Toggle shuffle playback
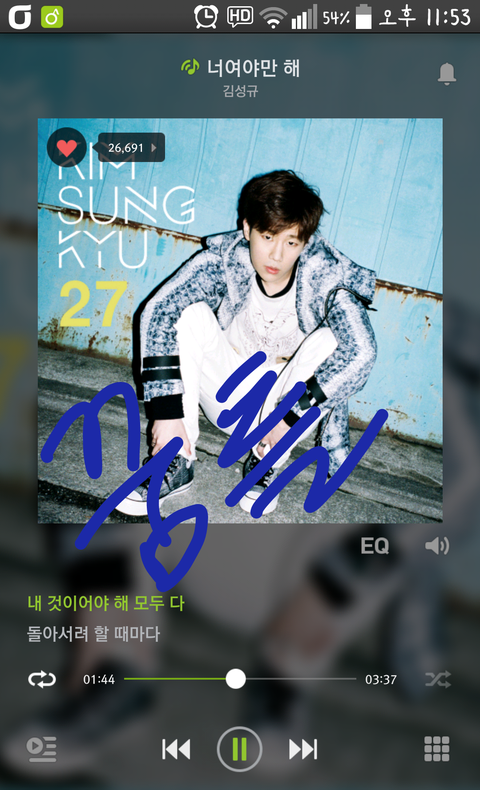This screenshot has height=790, width=480. (x=438, y=679)
